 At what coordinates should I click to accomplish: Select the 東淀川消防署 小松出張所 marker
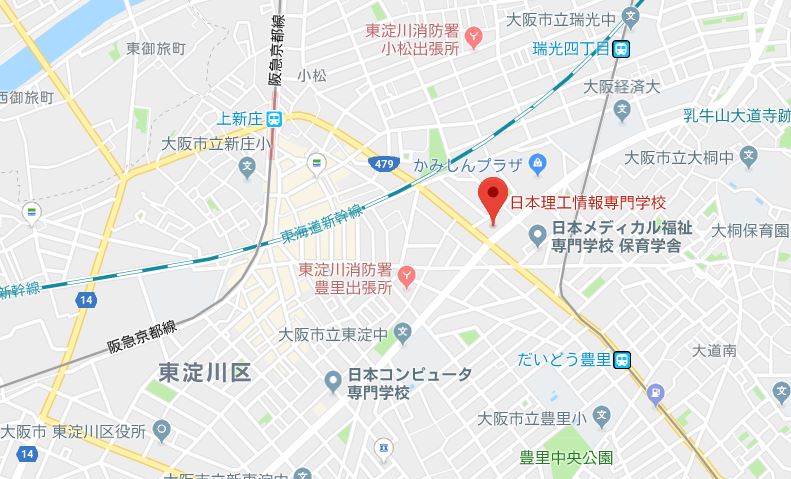tap(475, 38)
